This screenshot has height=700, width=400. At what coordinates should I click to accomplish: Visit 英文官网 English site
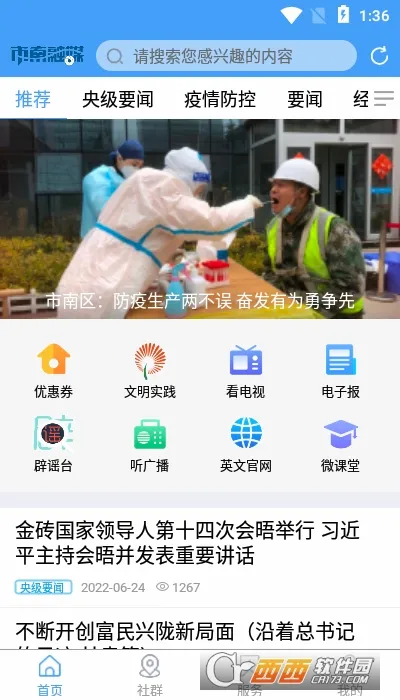(246, 445)
